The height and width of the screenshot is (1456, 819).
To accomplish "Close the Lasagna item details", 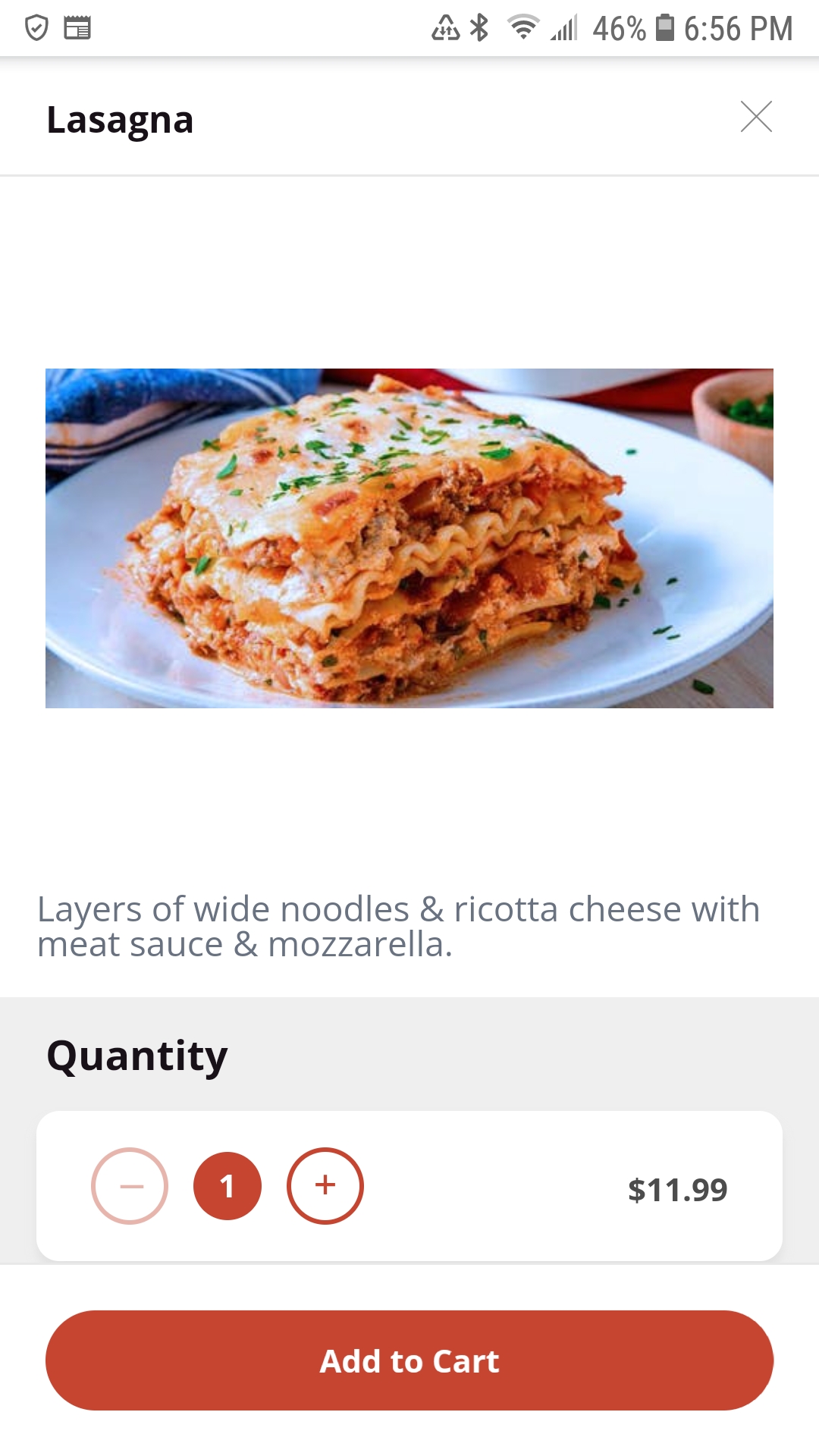I will (x=756, y=117).
